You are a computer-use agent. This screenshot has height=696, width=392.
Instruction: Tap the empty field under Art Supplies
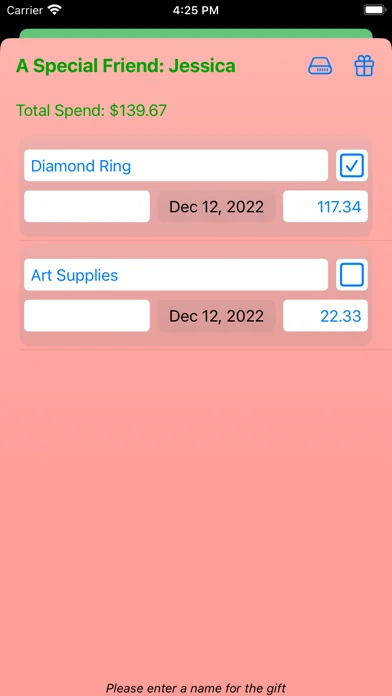(x=87, y=316)
